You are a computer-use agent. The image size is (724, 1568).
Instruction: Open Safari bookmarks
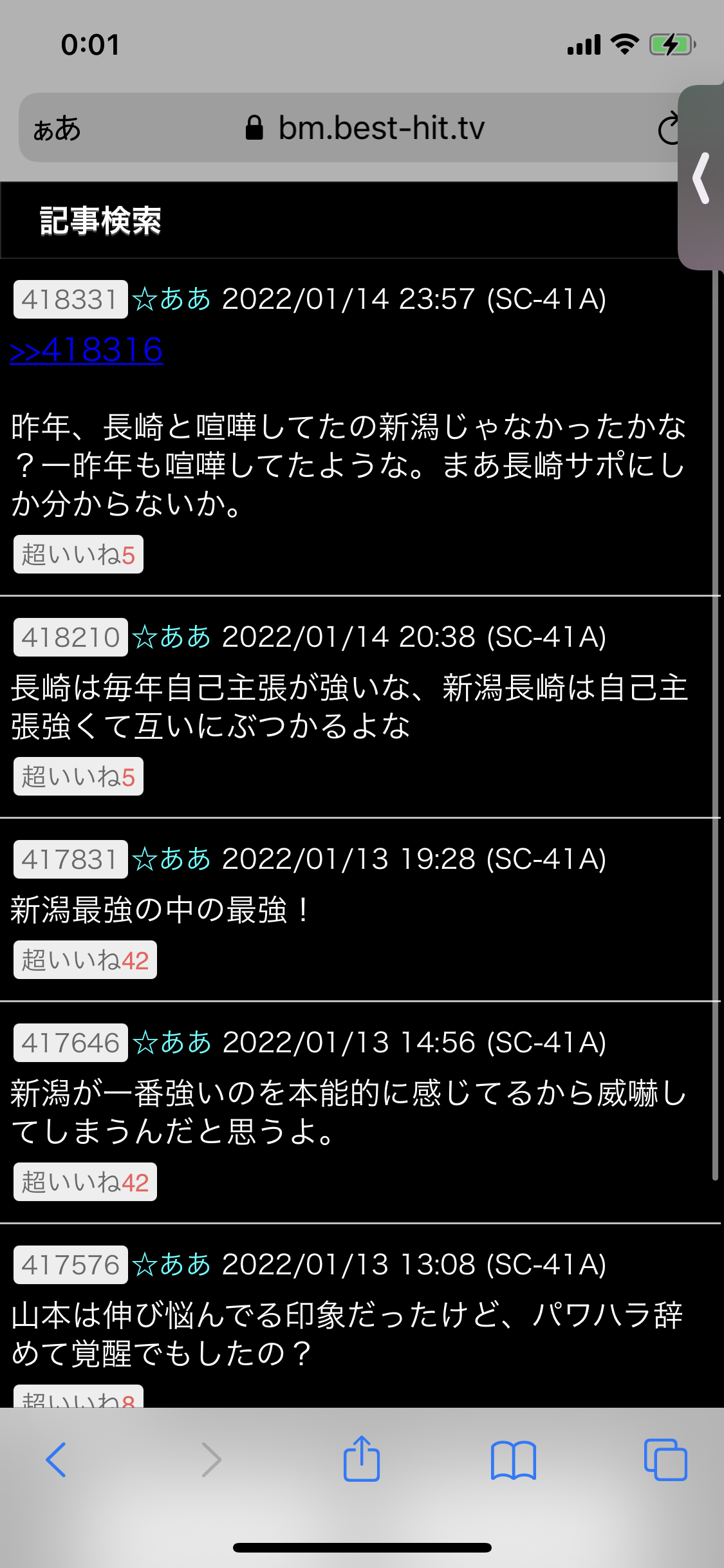pyautogui.click(x=513, y=1459)
